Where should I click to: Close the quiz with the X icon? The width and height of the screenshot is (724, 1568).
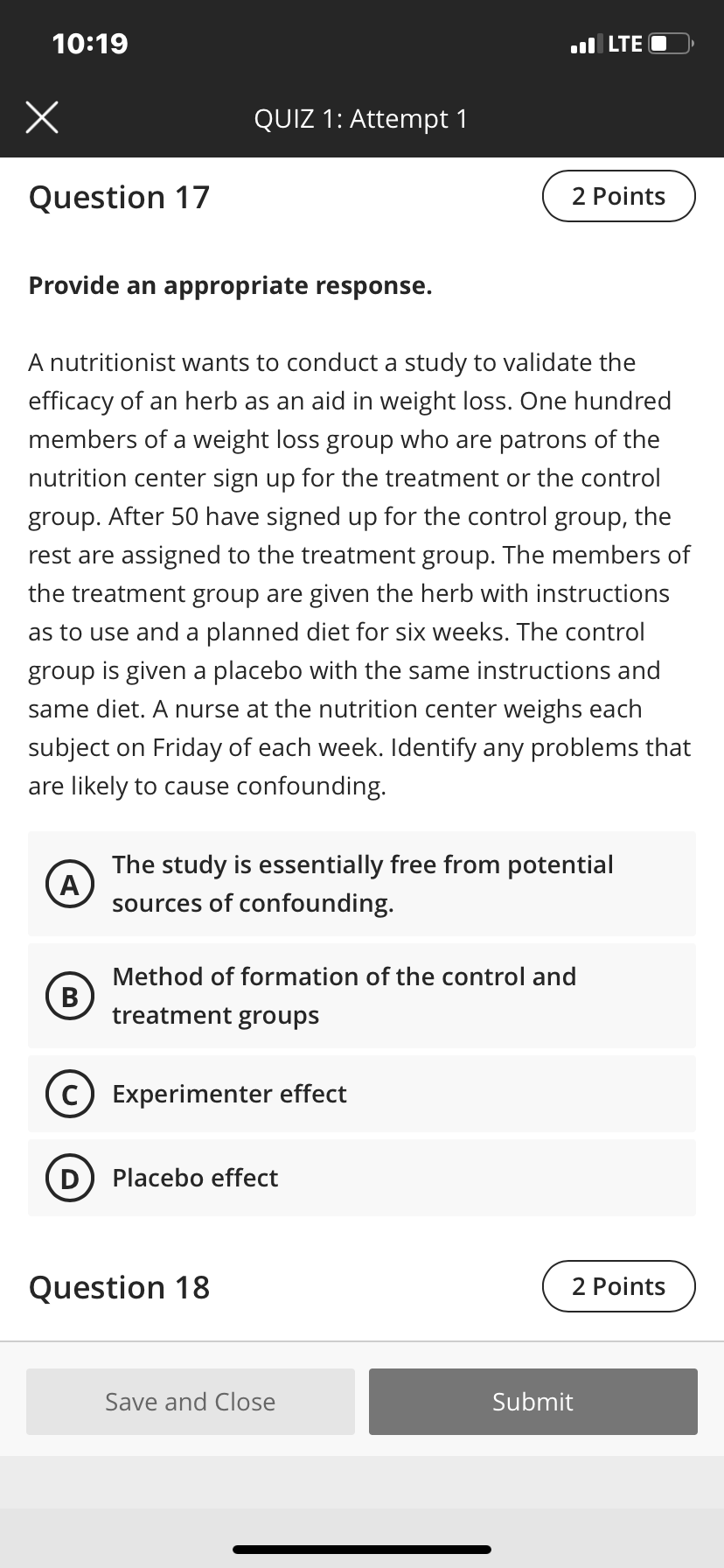tap(42, 118)
